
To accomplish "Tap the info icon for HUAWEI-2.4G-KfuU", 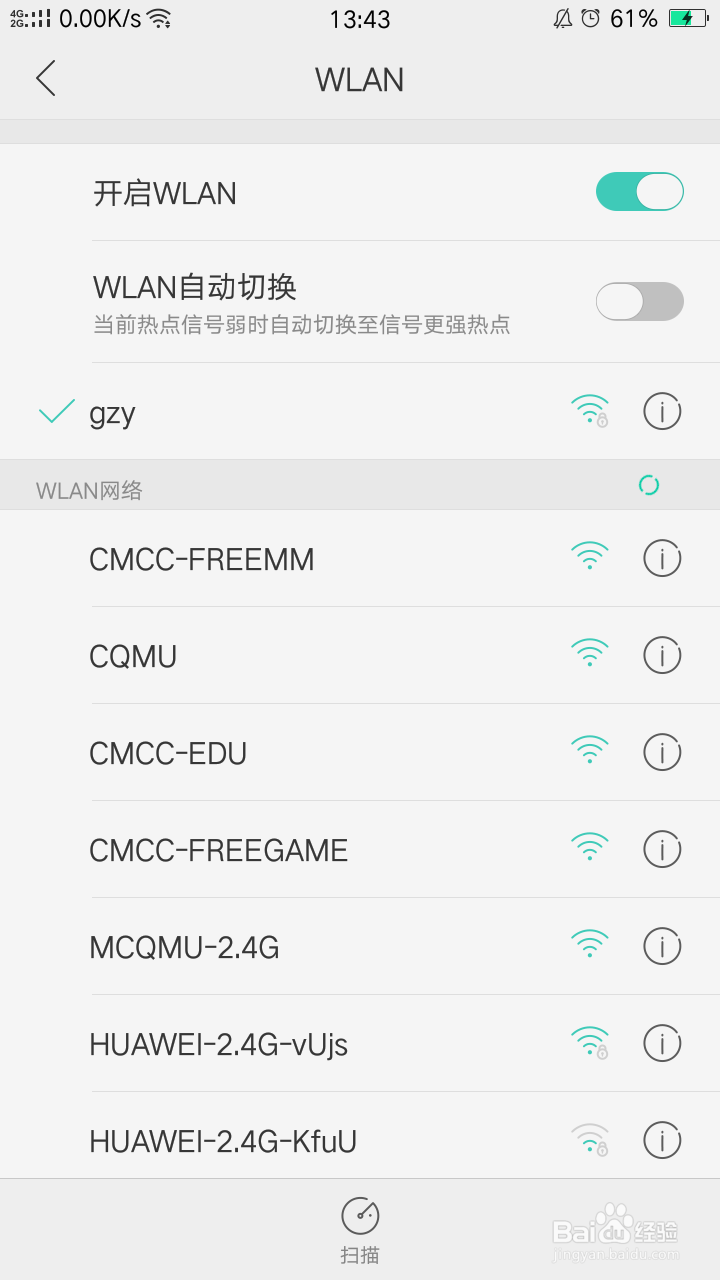I will click(x=661, y=1139).
